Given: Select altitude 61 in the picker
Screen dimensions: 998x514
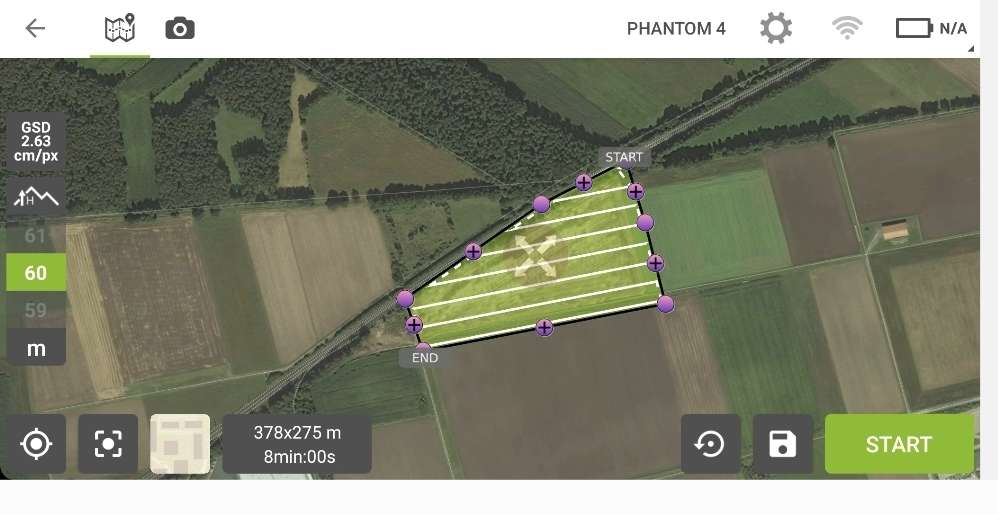Looking at the screenshot, I should point(36,236).
